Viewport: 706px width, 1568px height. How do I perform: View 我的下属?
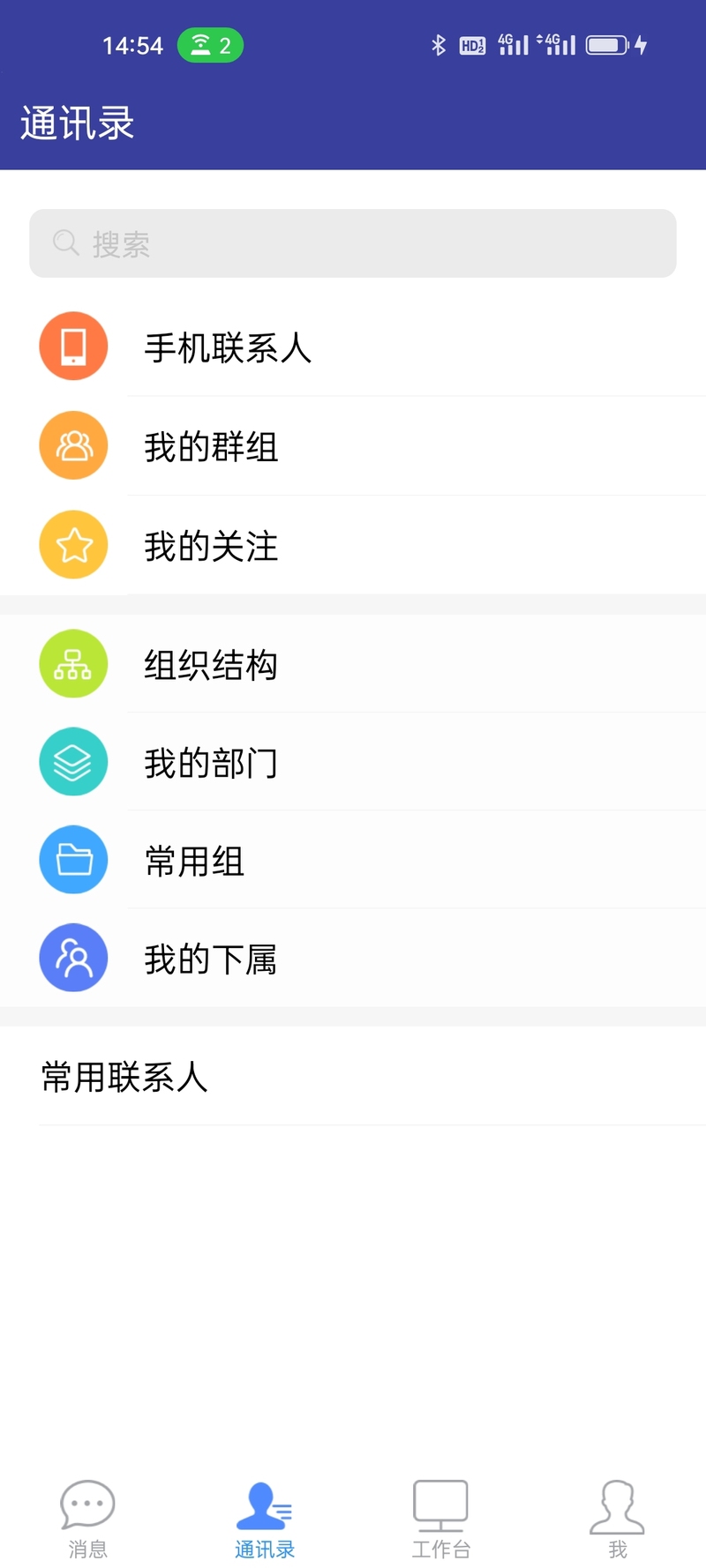click(353, 958)
